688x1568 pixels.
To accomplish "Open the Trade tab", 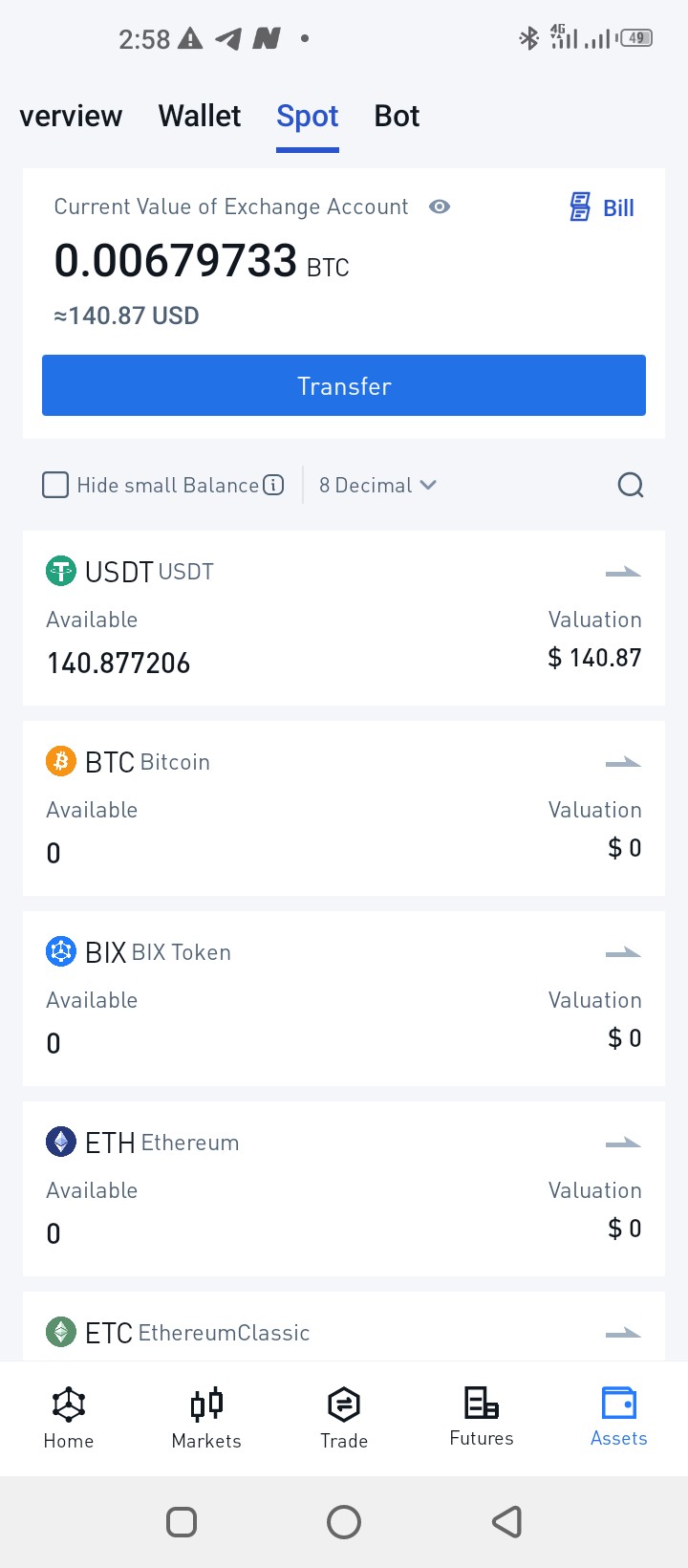I will pyautogui.click(x=344, y=1419).
